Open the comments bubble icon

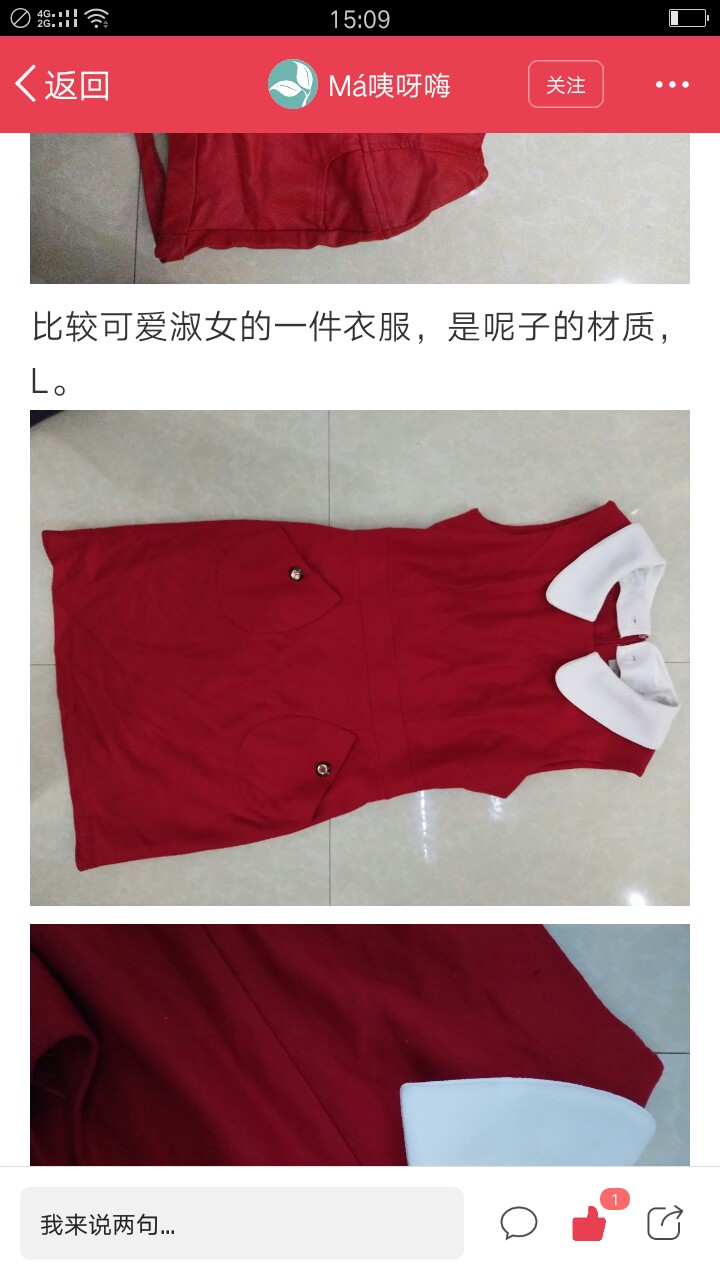(519, 1223)
